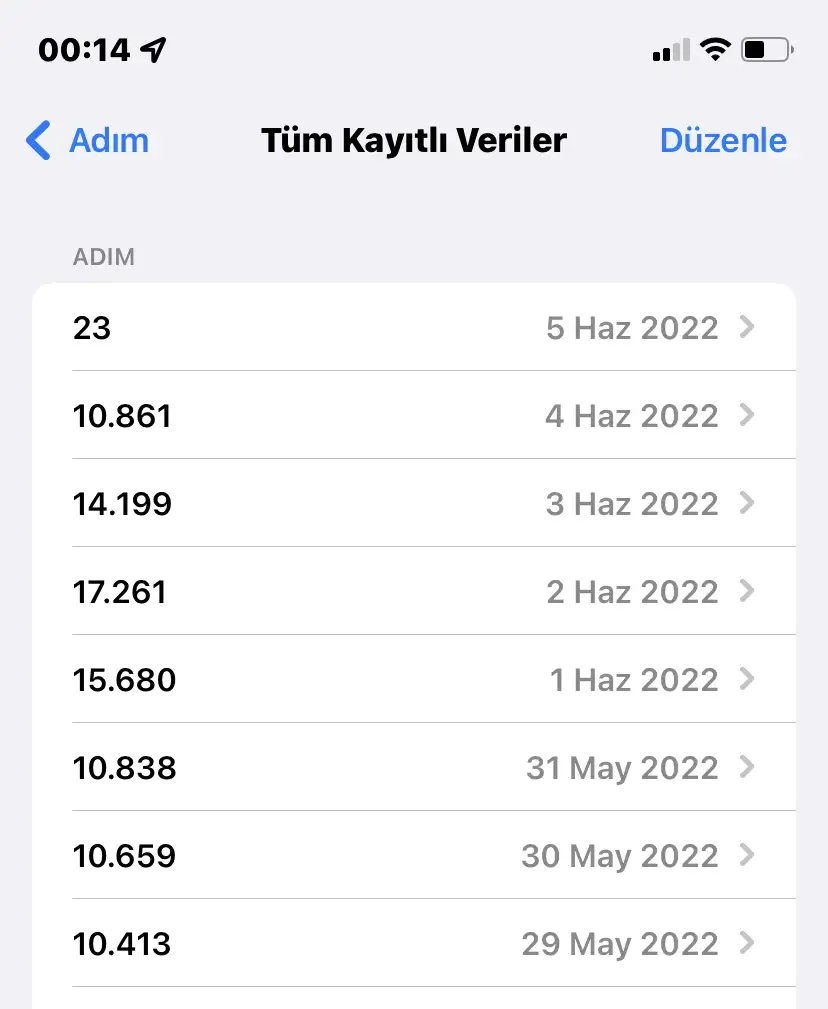
Task: Go back to the Adım screen
Action: point(88,141)
